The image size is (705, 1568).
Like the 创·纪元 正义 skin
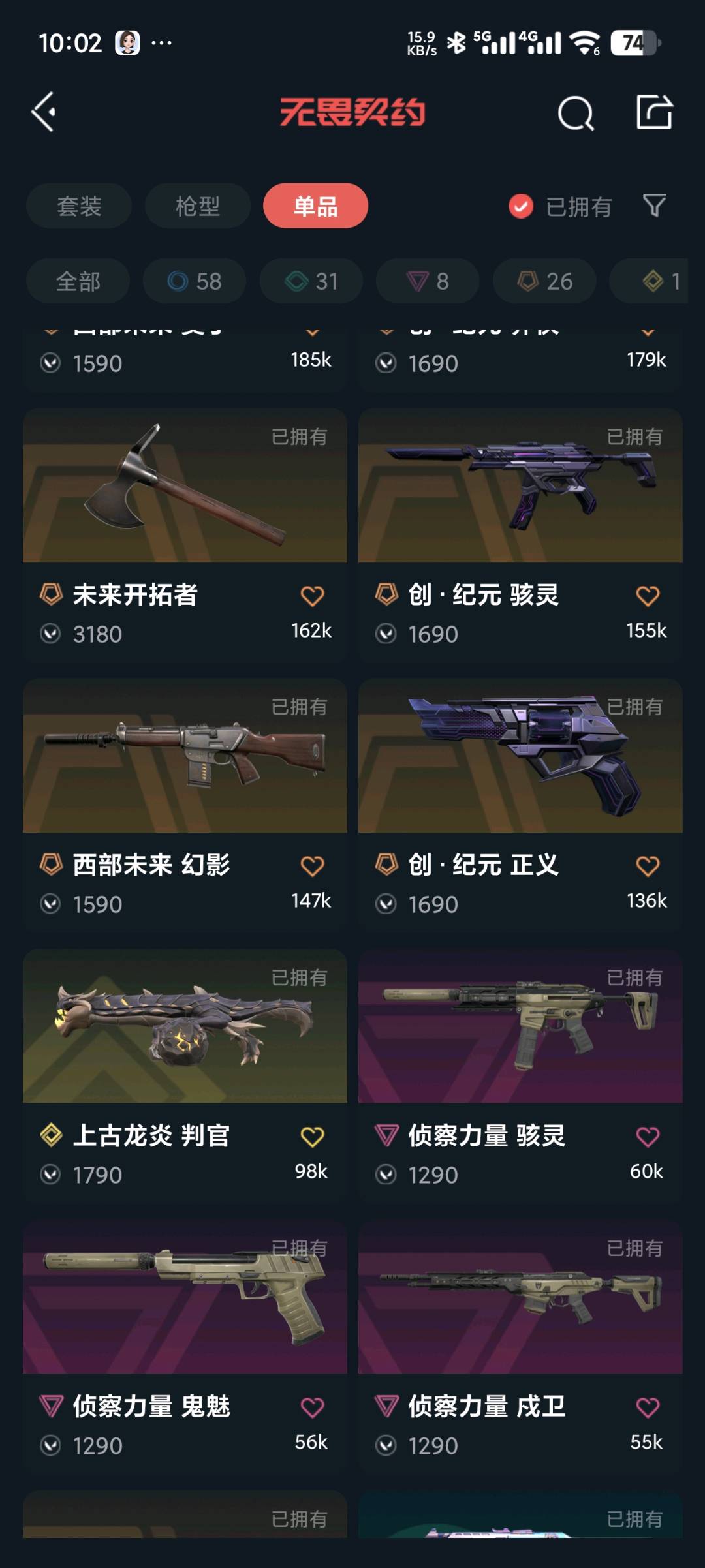click(x=648, y=866)
